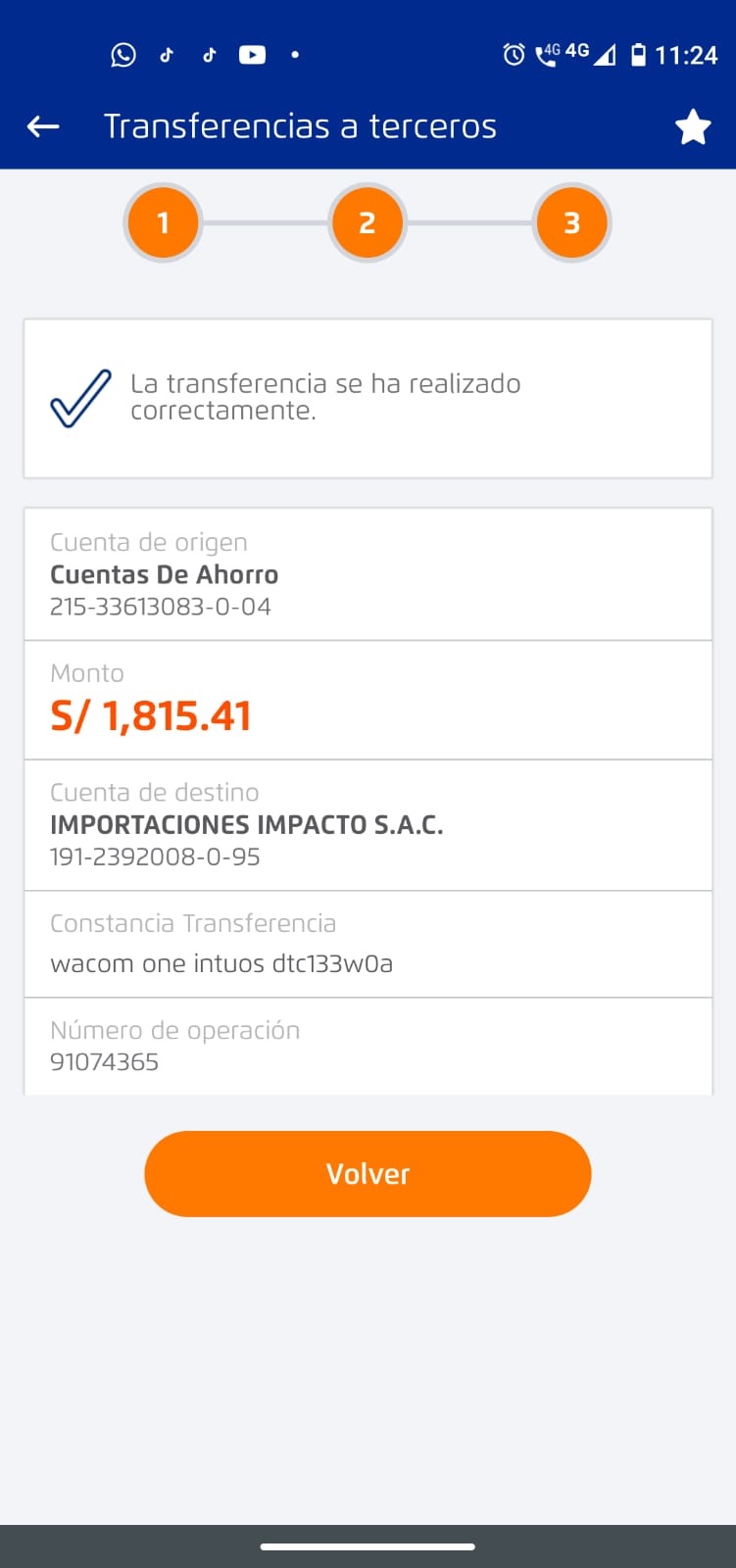The height and width of the screenshot is (1568, 736).
Task: Tap the Volver button
Action: (x=368, y=1173)
